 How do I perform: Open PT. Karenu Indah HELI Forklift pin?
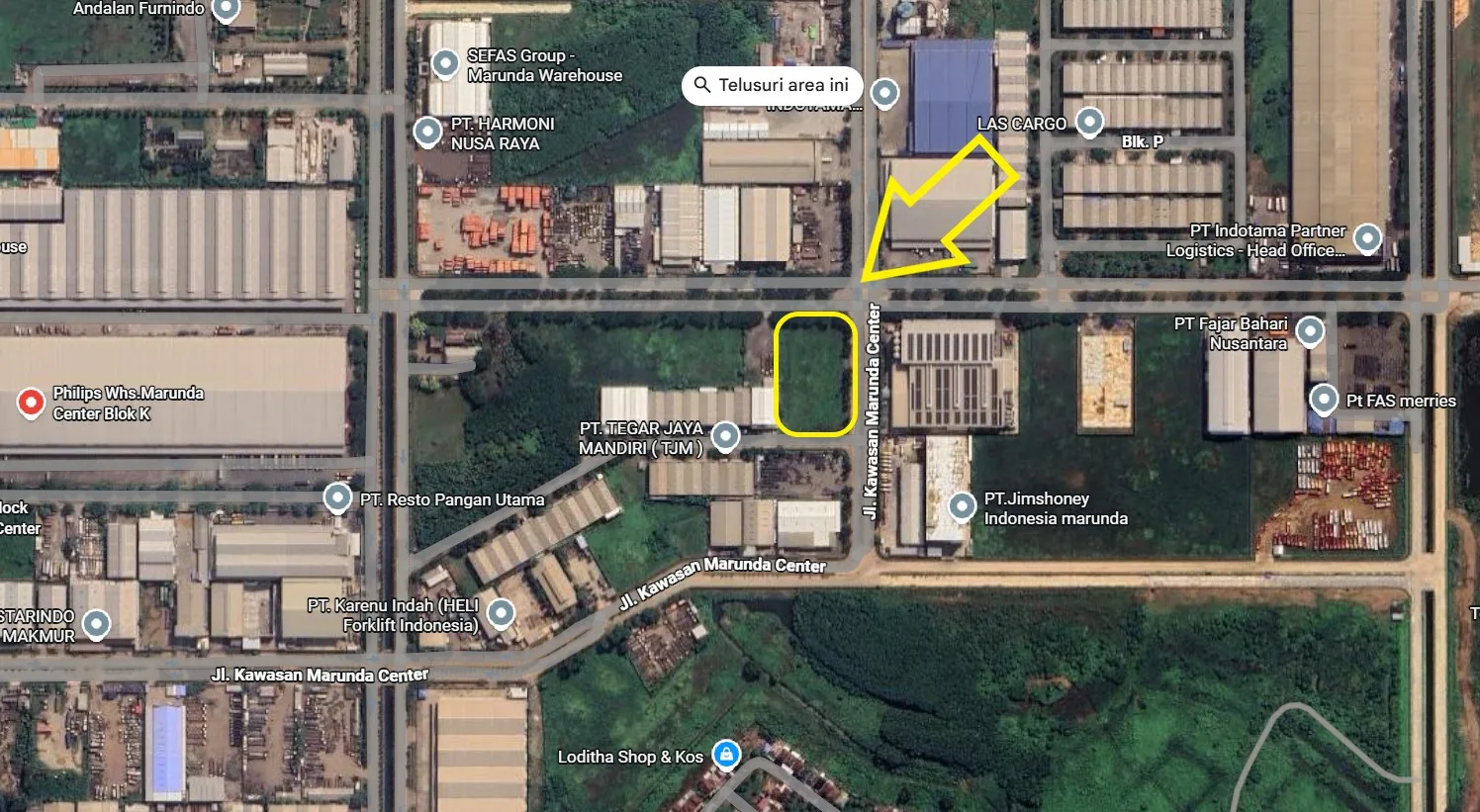coord(501,612)
